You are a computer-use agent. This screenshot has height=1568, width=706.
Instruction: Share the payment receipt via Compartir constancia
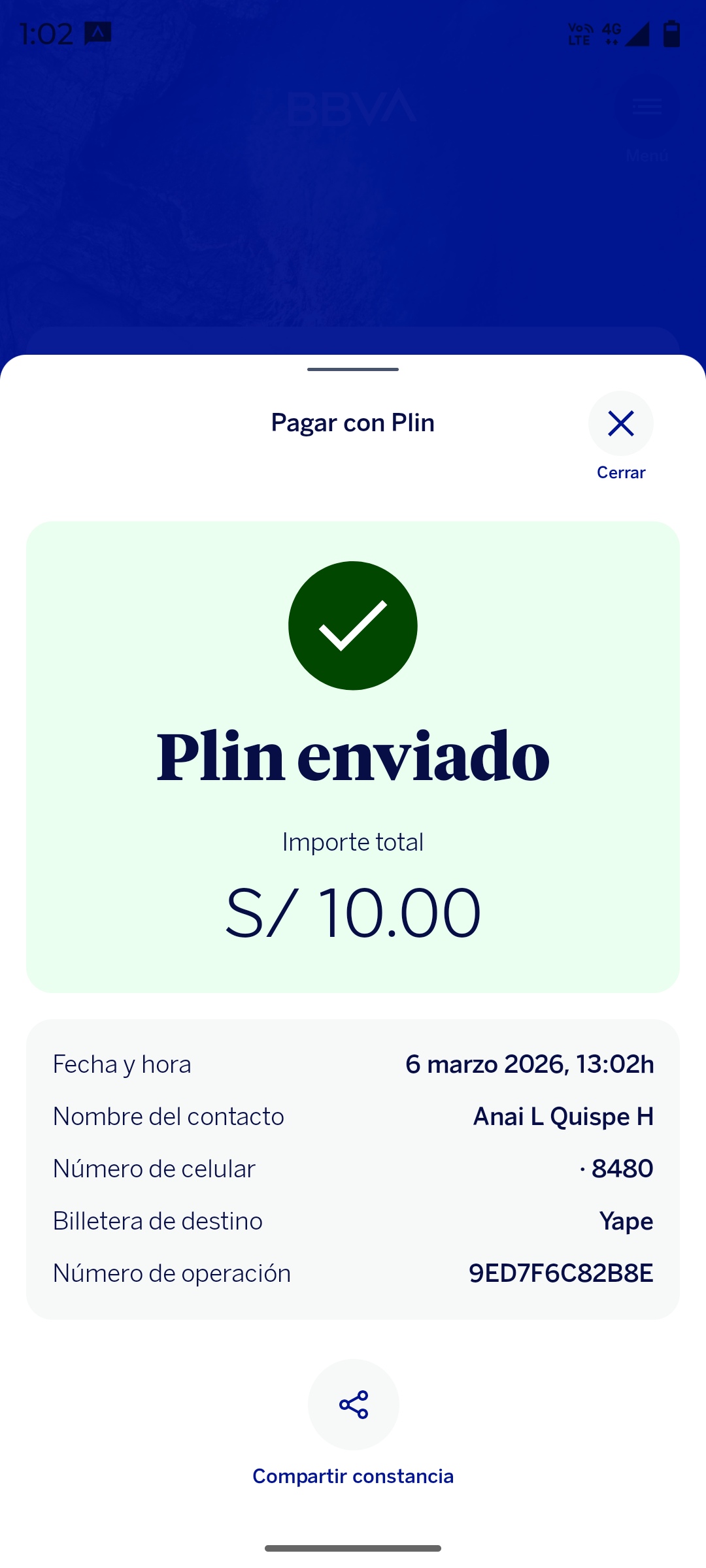tap(353, 1405)
